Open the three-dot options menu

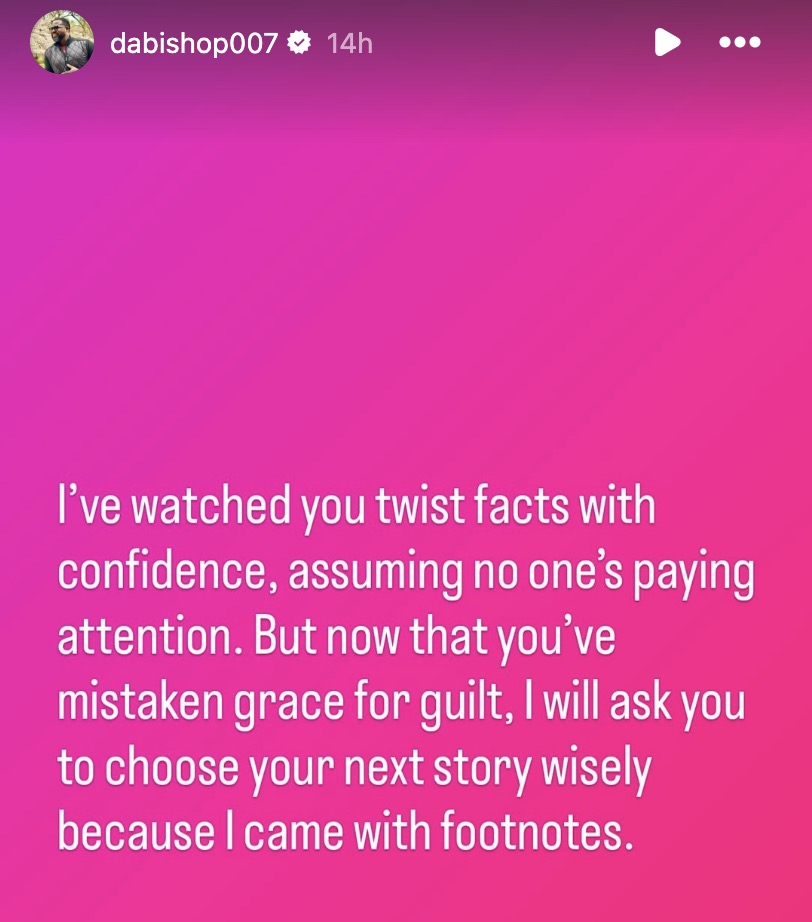click(740, 42)
